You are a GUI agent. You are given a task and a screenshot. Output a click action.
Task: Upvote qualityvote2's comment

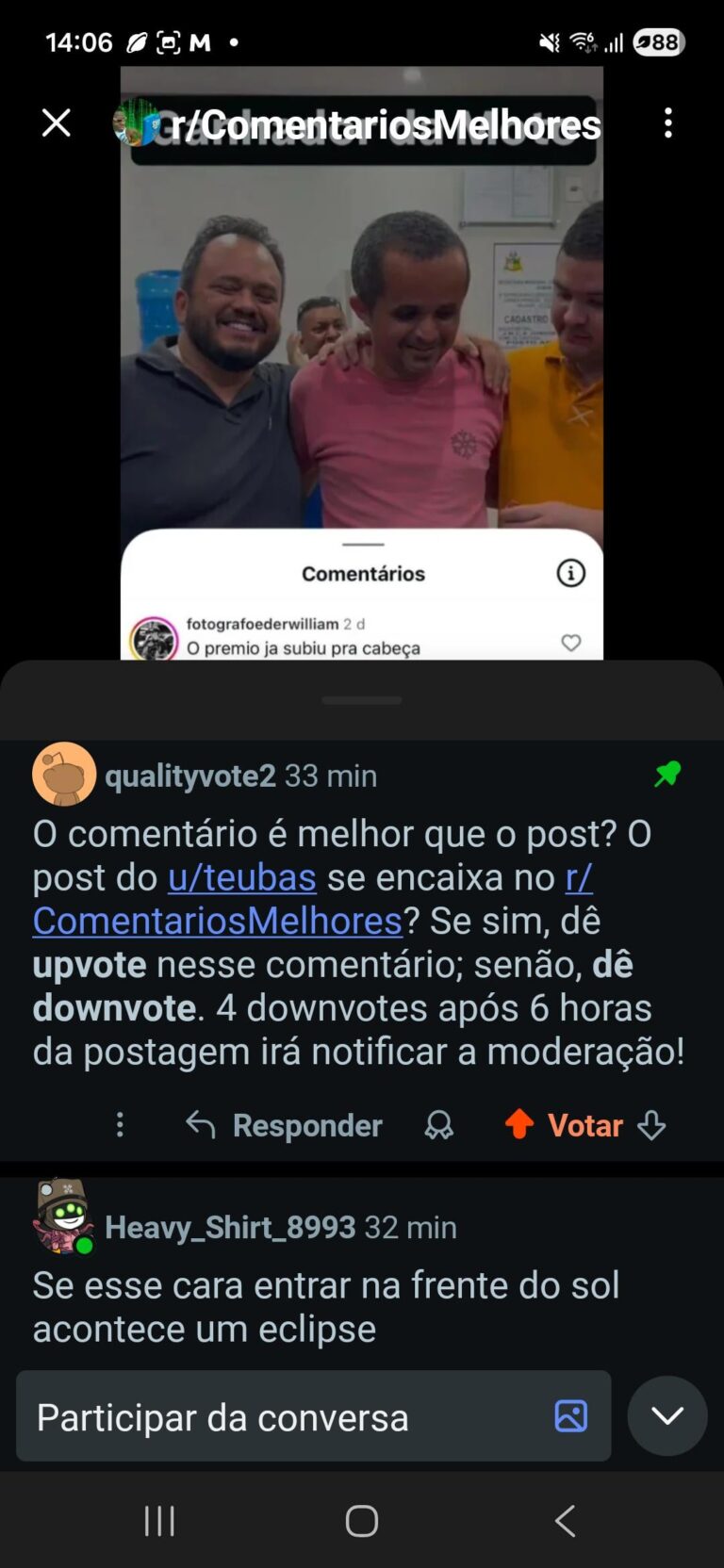click(x=519, y=1124)
